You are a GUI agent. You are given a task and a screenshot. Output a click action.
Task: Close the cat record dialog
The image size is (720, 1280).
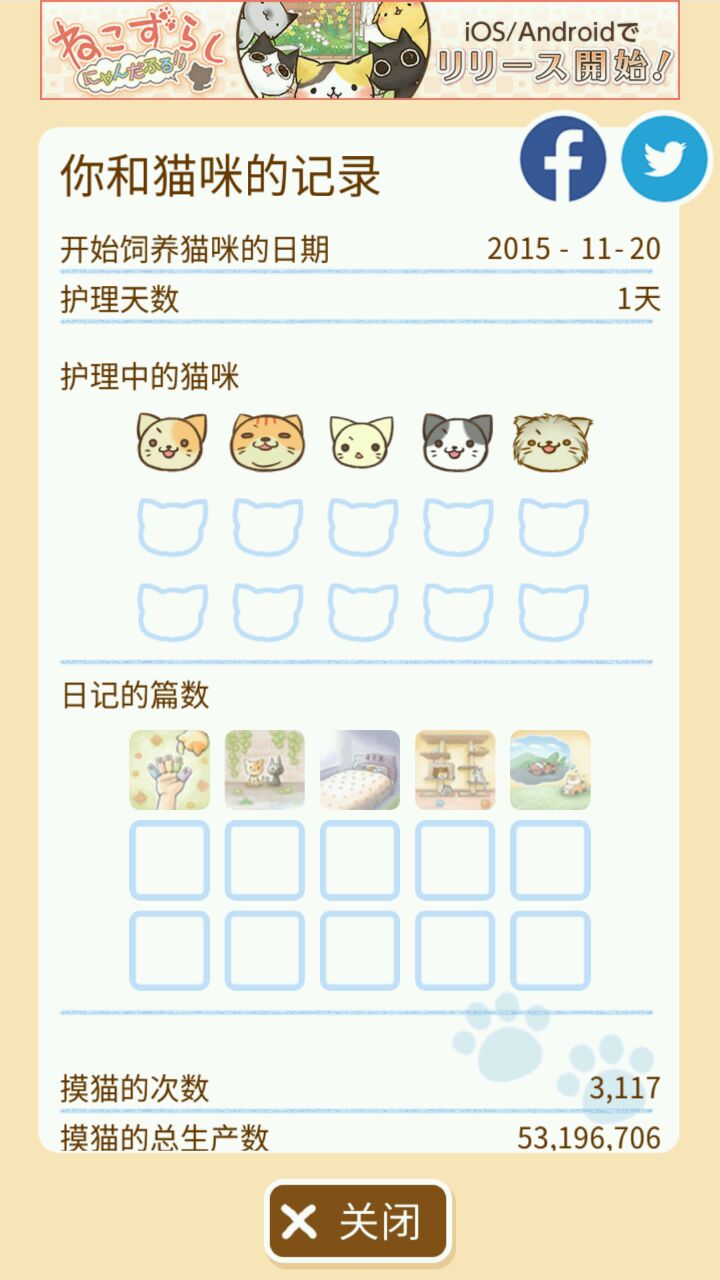click(x=358, y=1221)
